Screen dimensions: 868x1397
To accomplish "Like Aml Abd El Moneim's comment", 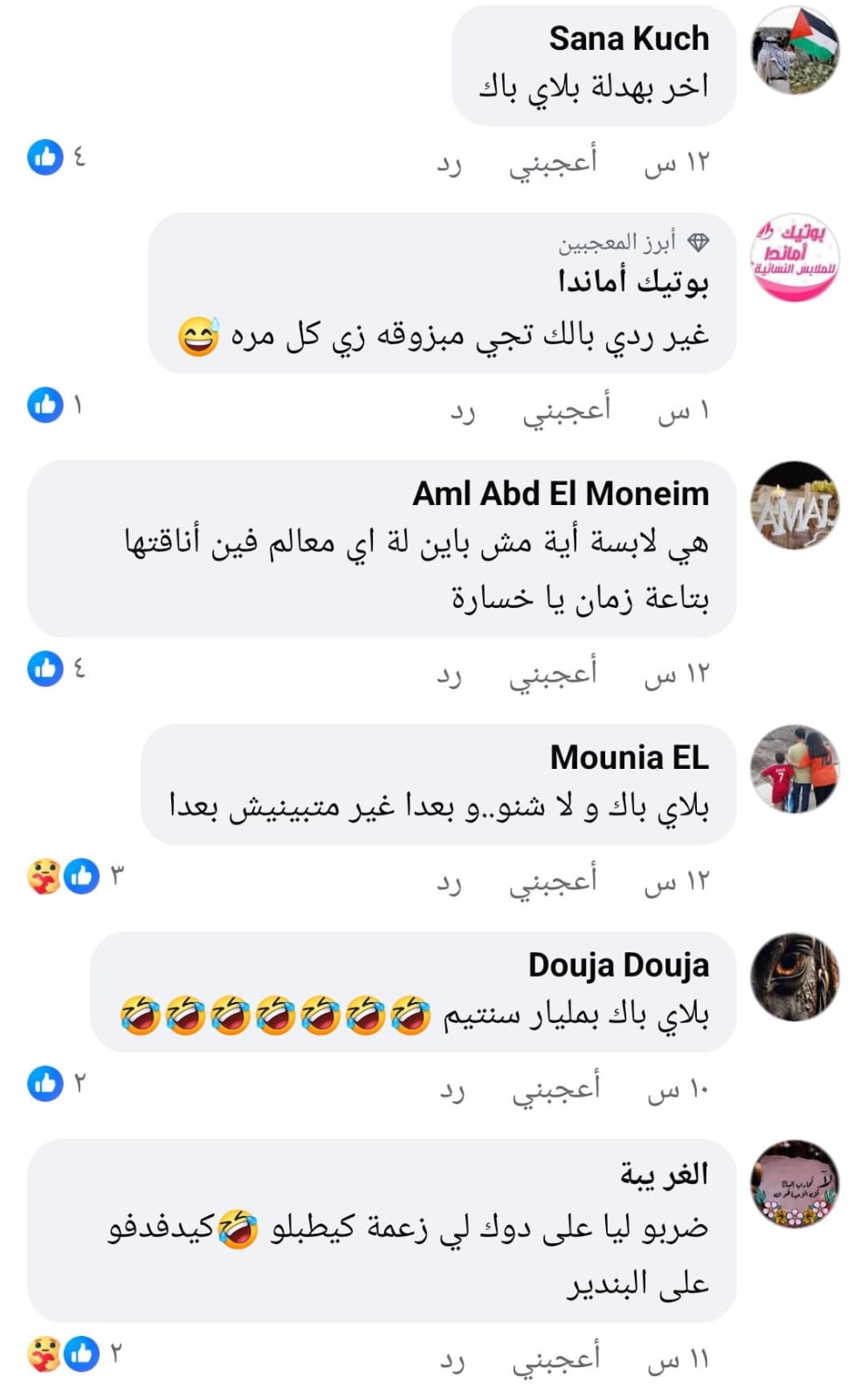I will click(x=553, y=673).
